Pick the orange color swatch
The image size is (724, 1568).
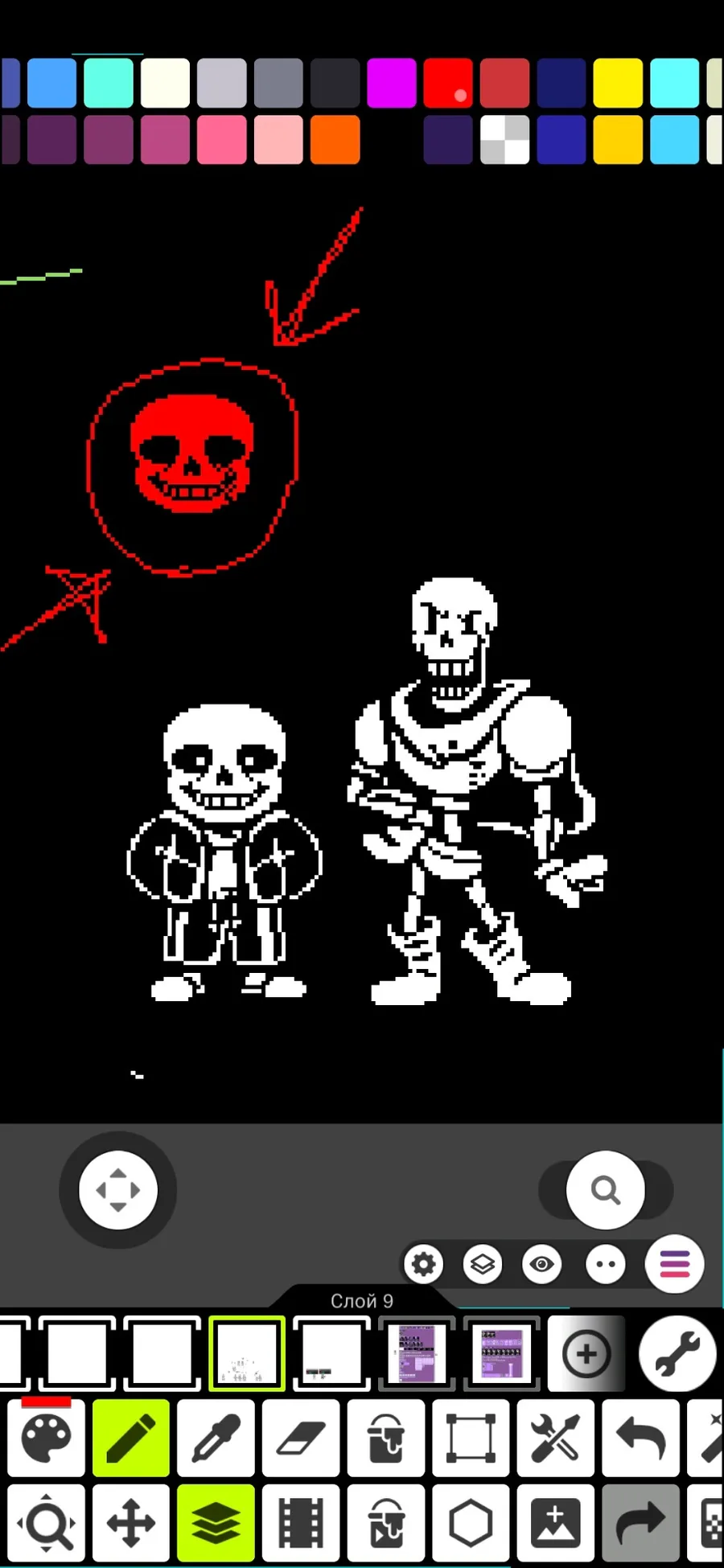click(x=335, y=139)
